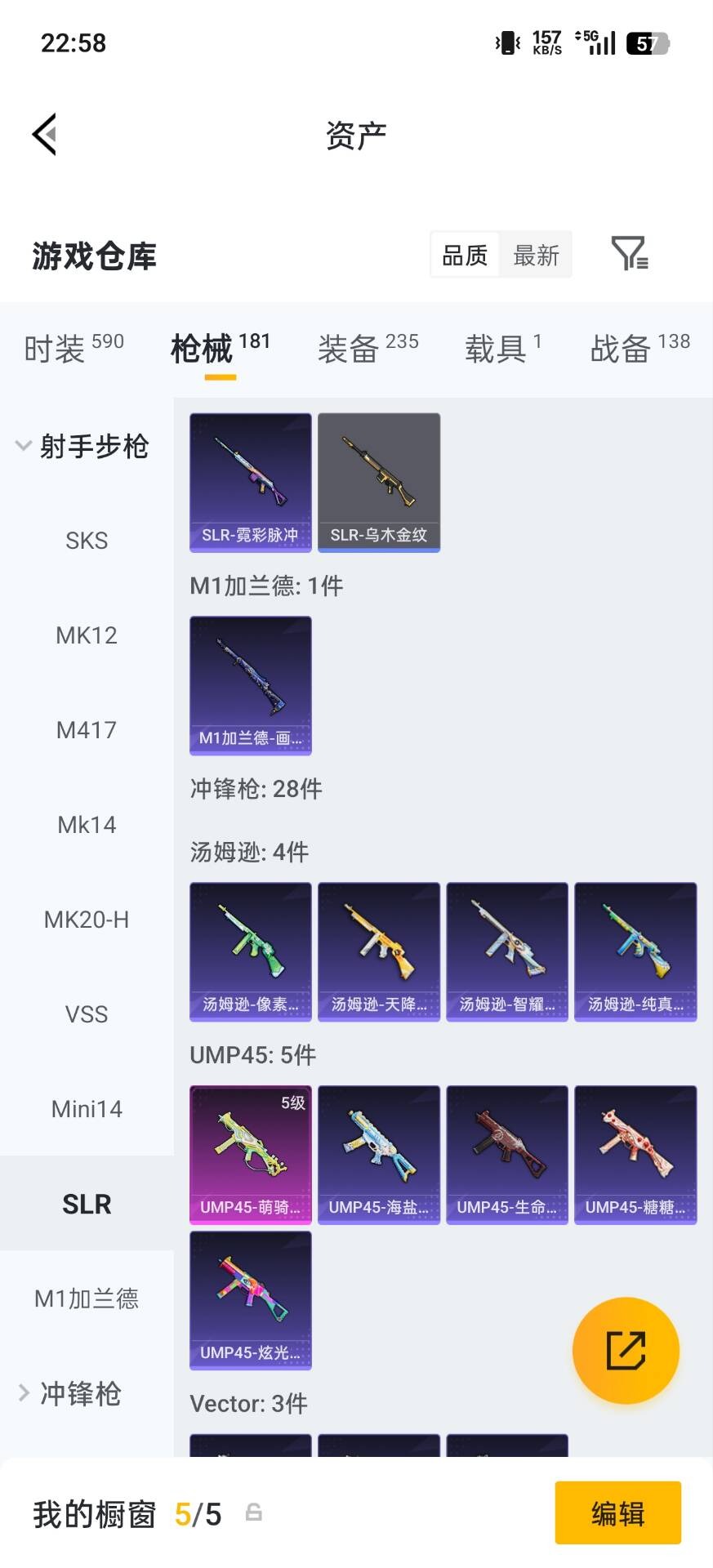
Task: Open the filter options icon
Action: tap(629, 255)
